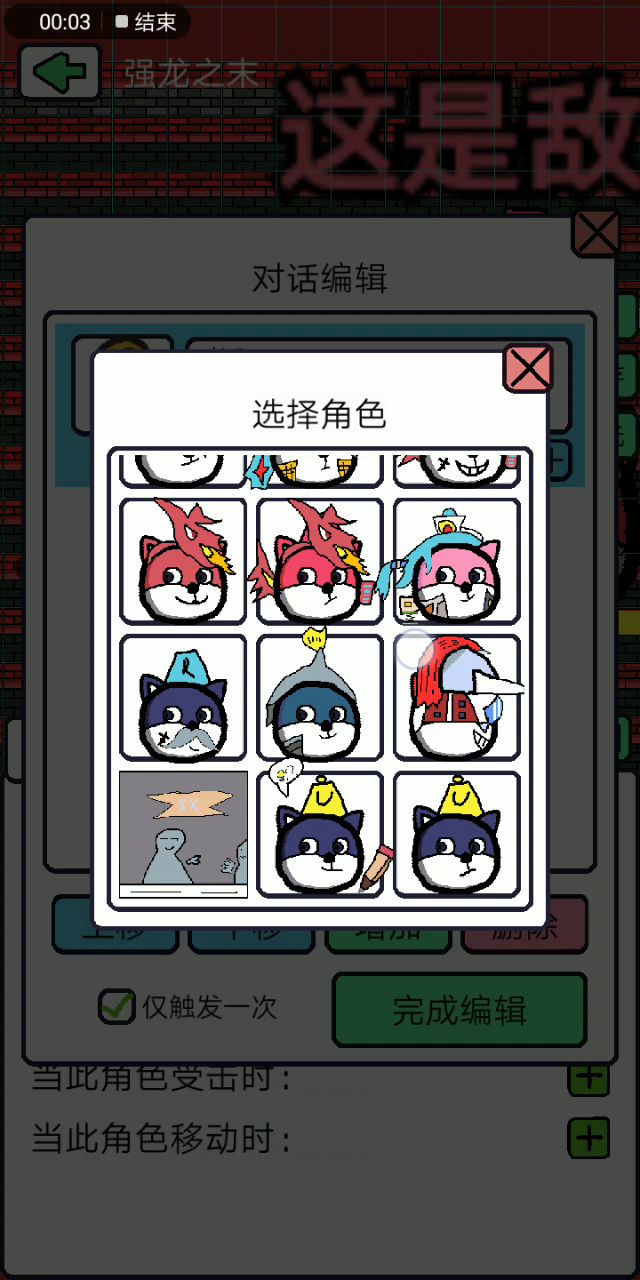Image resolution: width=640 pixels, height=1280 pixels.
Task: Choose the red fox holding a red phone
Action: pyautogui.click(x=320, y=561)
